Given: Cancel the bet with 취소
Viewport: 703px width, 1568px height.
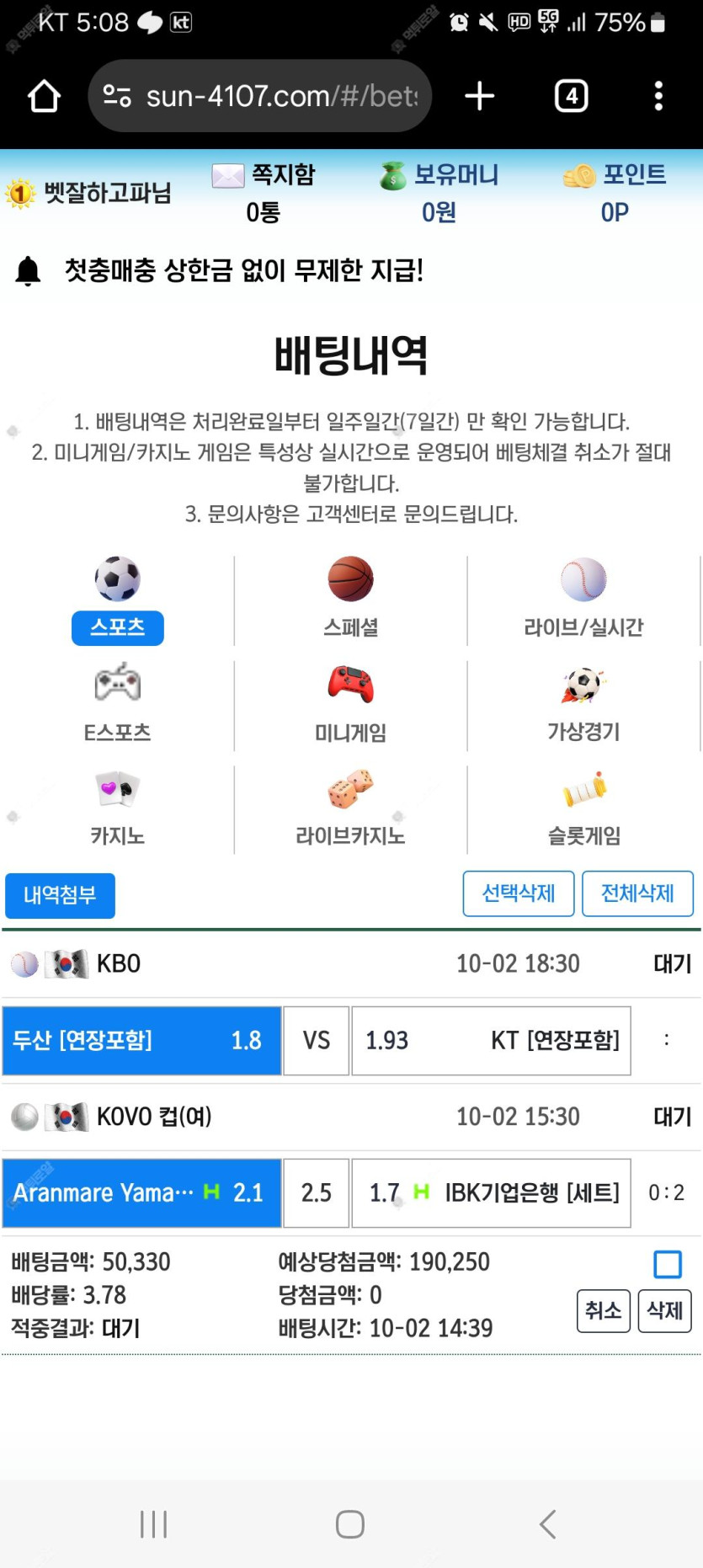Looking at the screenshot, I should [603, 1311].
